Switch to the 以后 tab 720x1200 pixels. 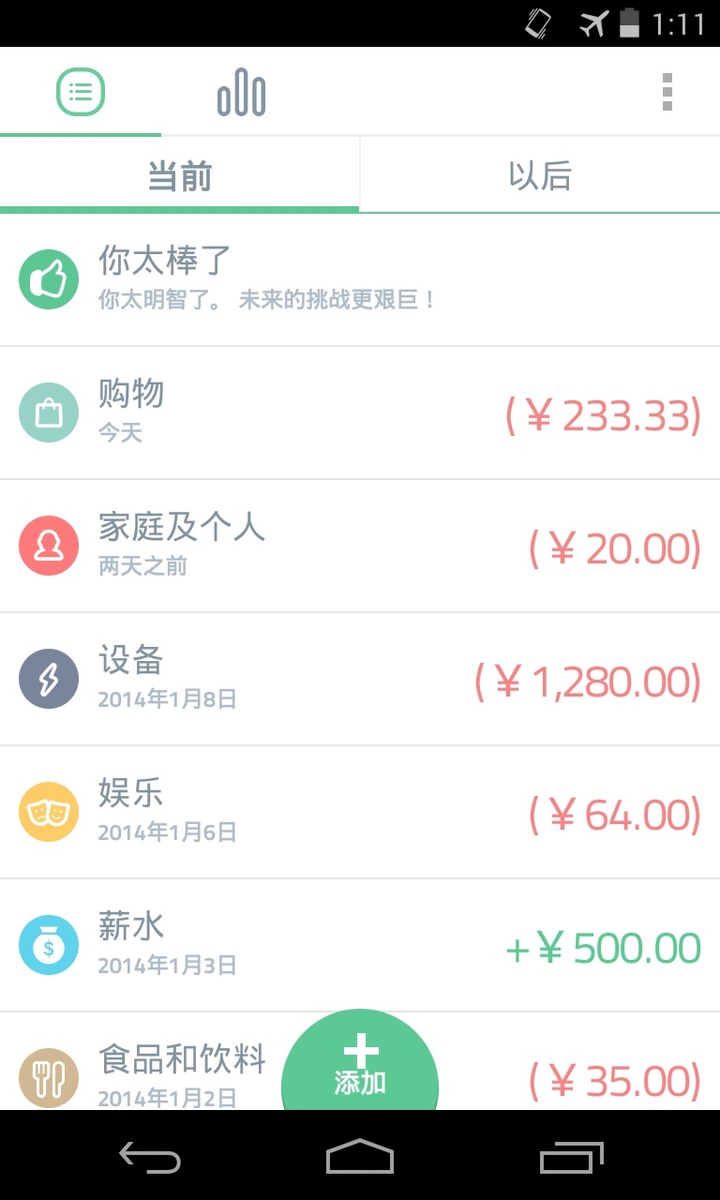pos(540,176)
